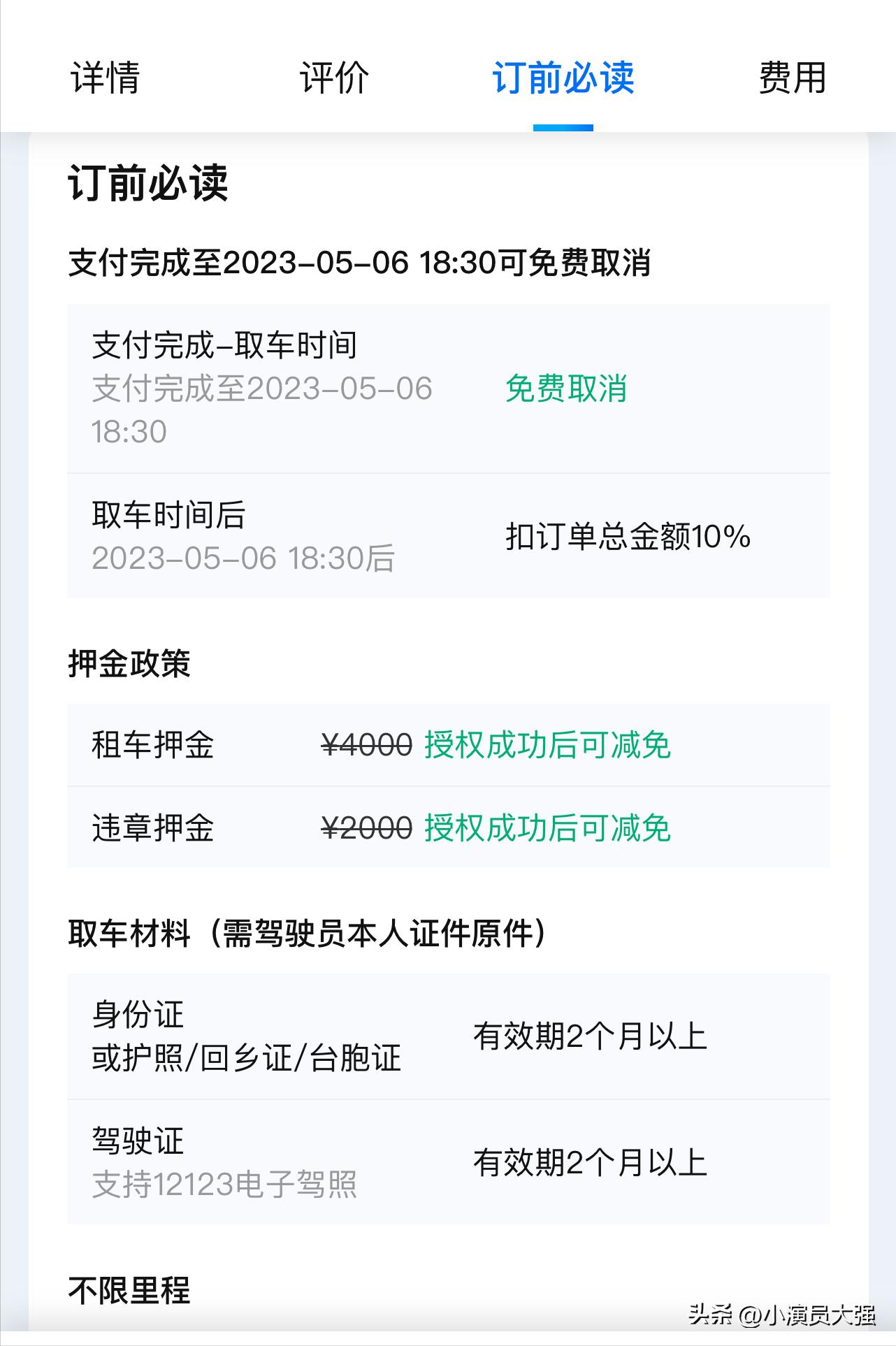Tap 授权成功后可减免 next to 违章押金
This screenshot has height=1346, width=896.
point(549,830)
